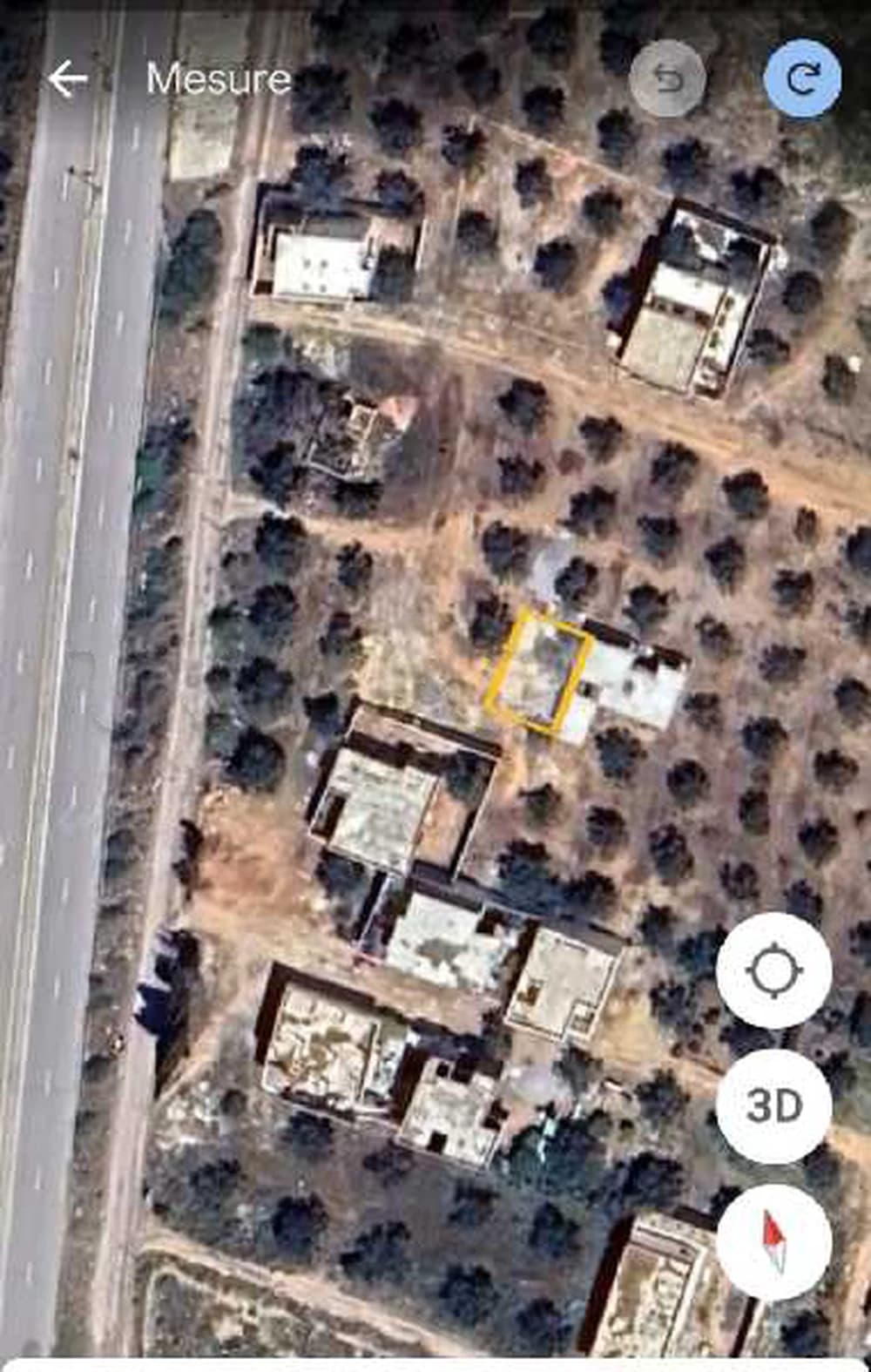Center map on my location
The width and height of the screenshot is (871, 1372).
773,970
